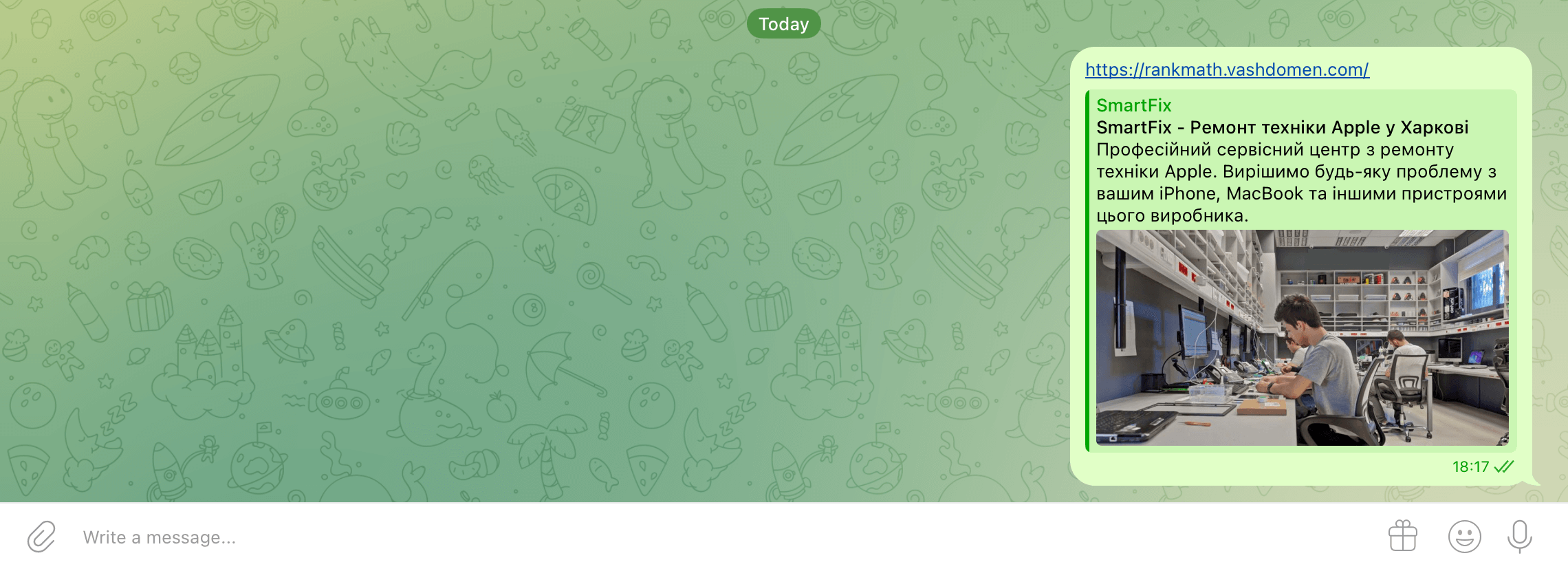This screenshot has width=1568, height=571.
Task: Tap the microphone voice message icon
Action: [1520, 537]
